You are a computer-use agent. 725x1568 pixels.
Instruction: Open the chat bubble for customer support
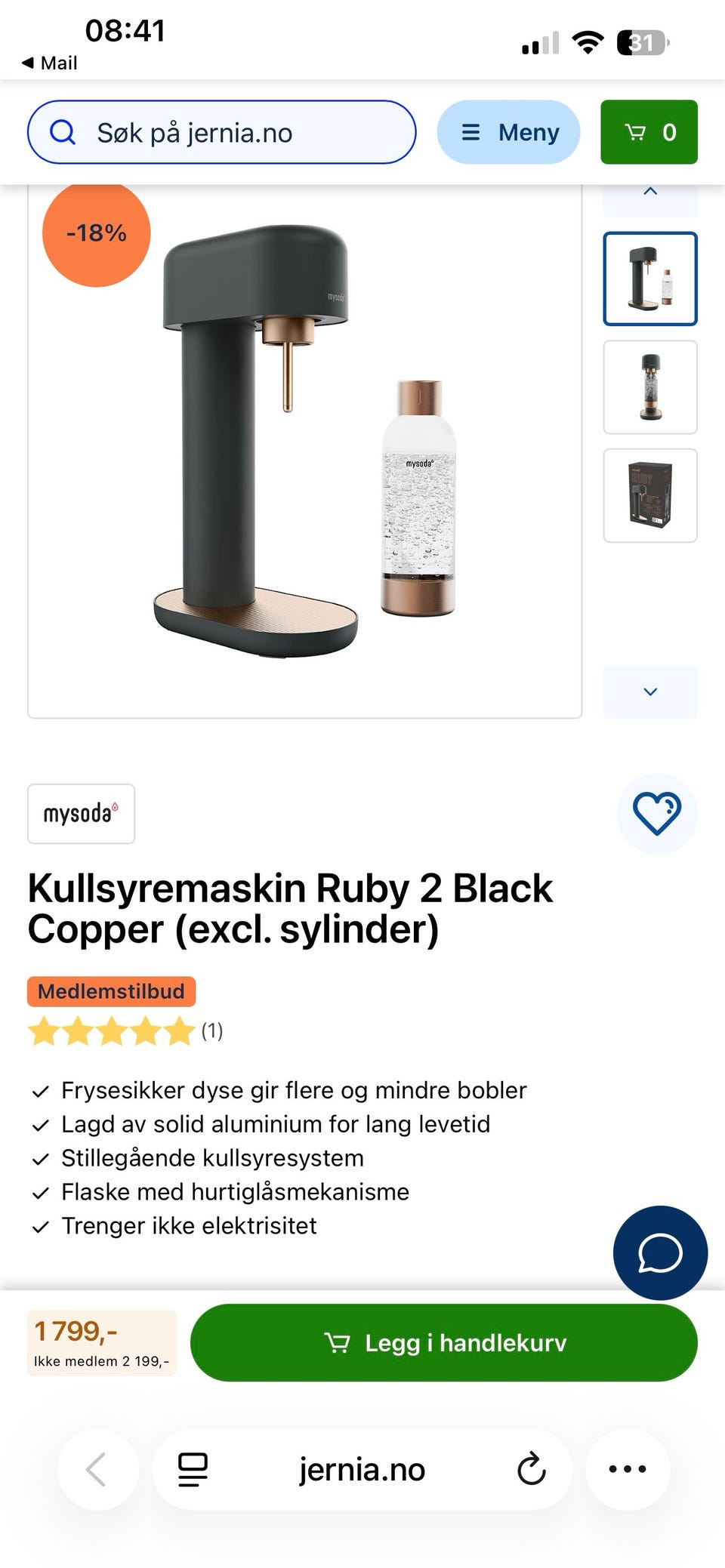click(659, 1252)
